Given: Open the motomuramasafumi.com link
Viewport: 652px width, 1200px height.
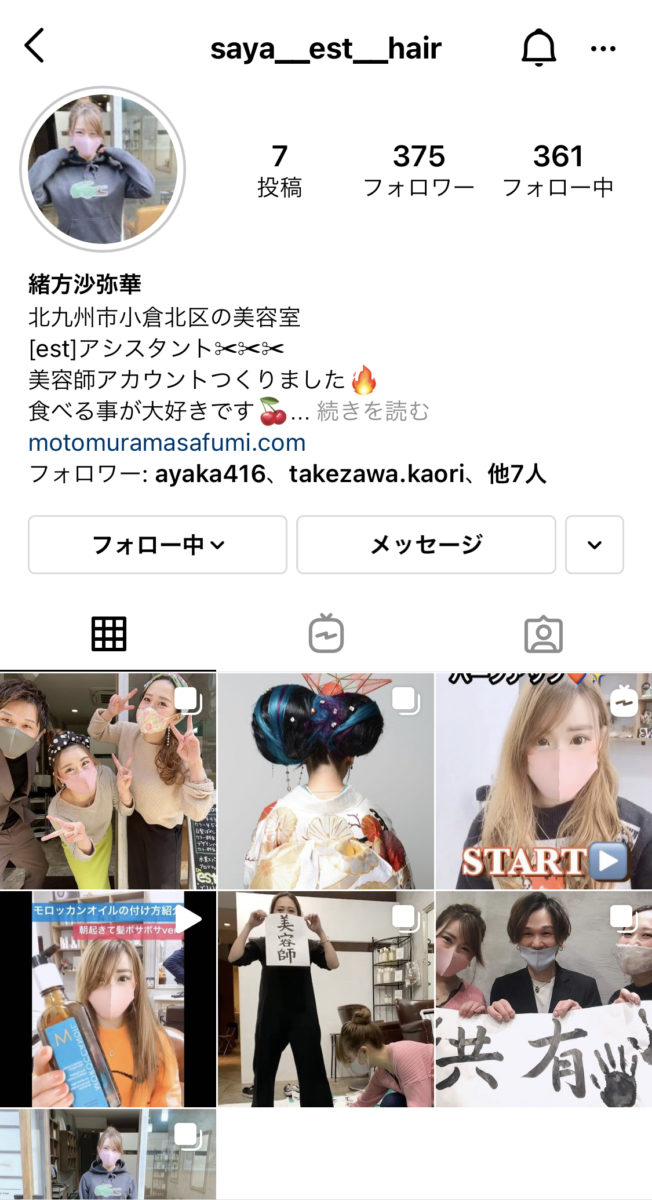Looking at the screenshot, I should coord(167,442).
